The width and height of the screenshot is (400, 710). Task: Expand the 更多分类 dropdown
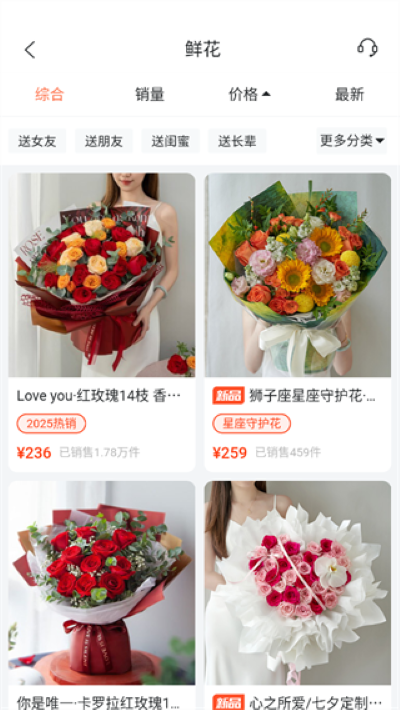[x=352, y=141]
